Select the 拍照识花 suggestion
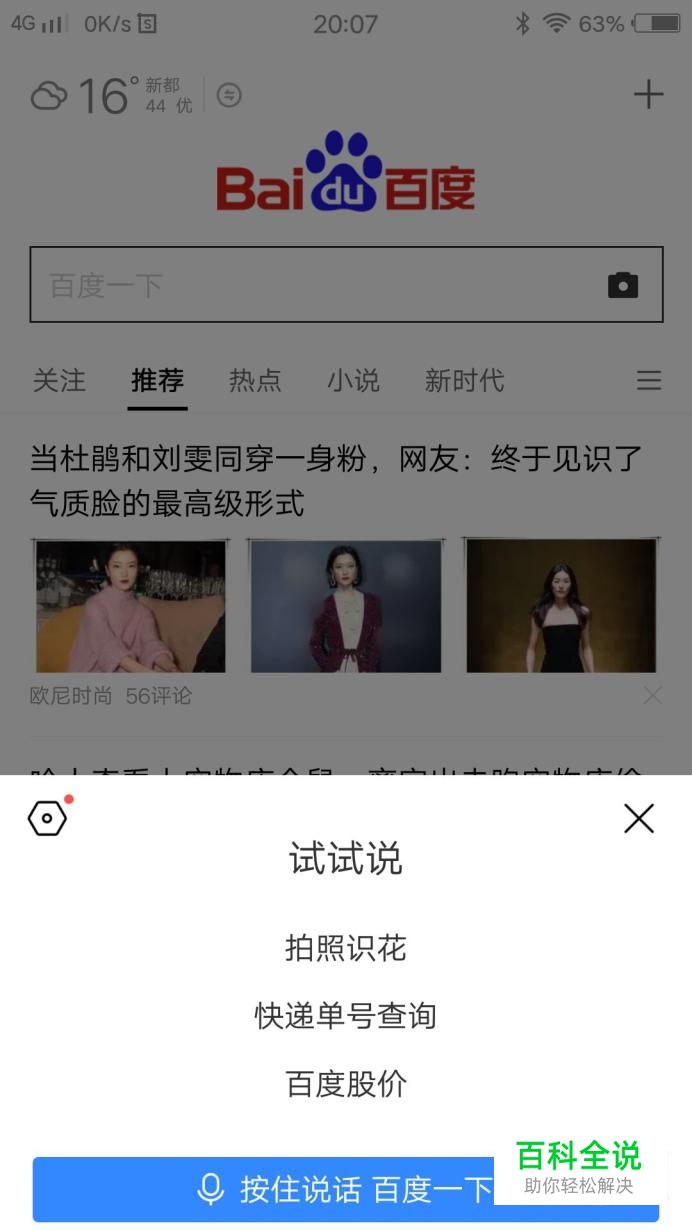692x1230 pixels. (346, 948)
